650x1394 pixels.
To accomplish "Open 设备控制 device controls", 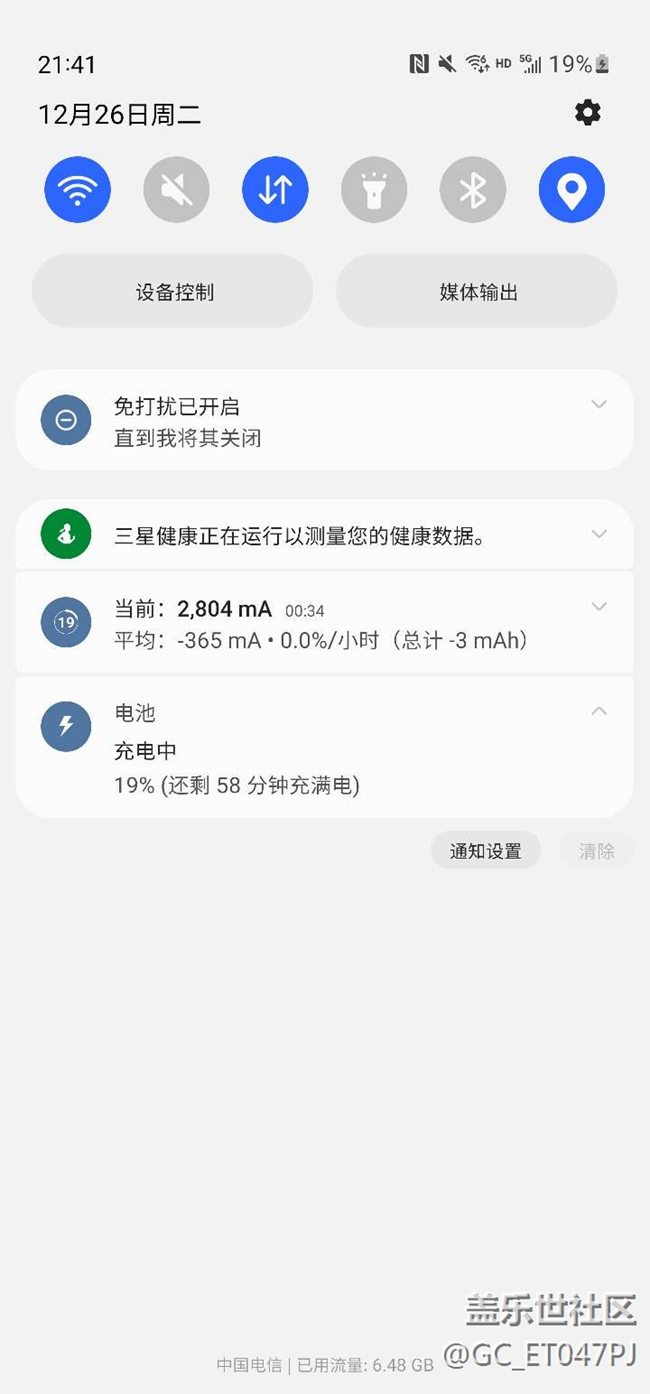I will pyautogui.click(x=173, y=292).
